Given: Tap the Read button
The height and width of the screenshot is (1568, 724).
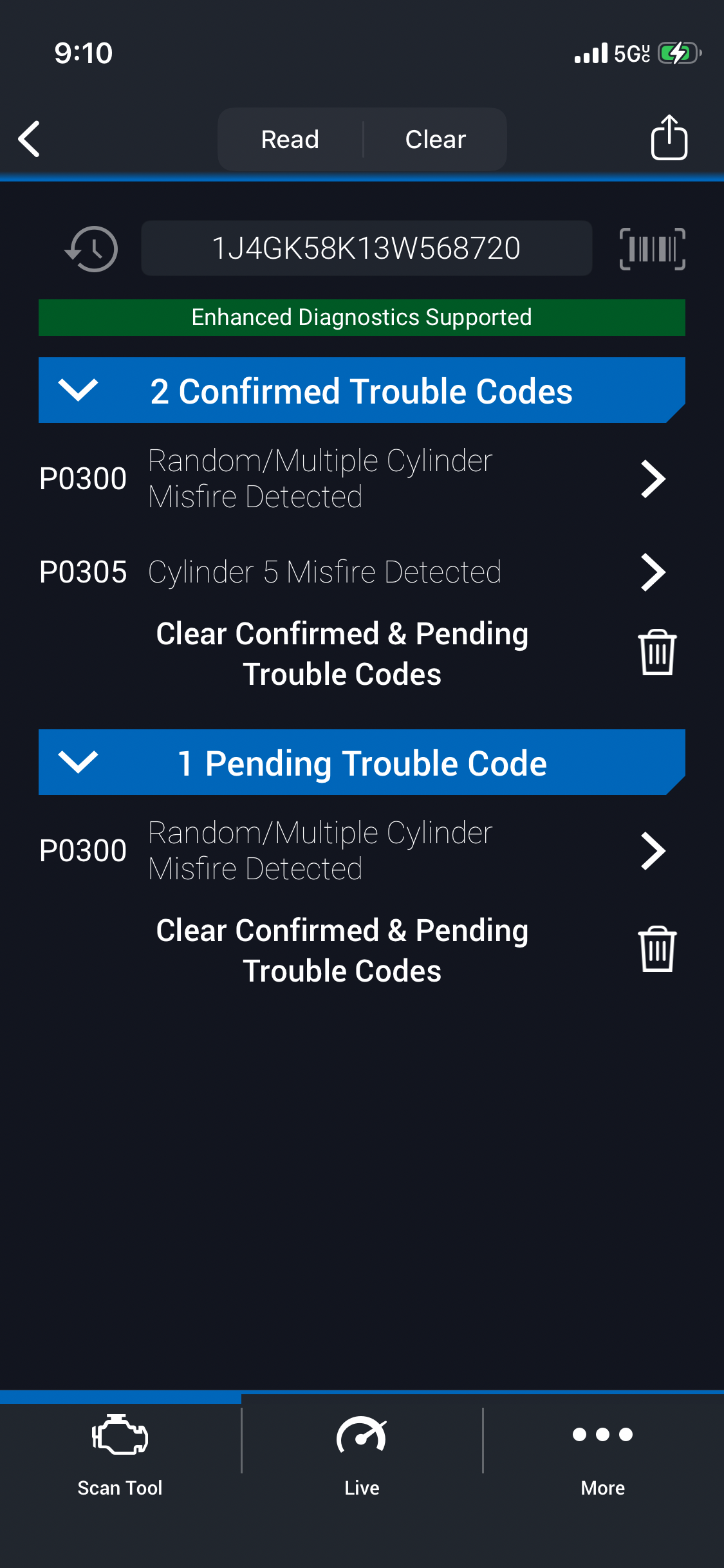Looking at the screenshot, I should point(290,140).
